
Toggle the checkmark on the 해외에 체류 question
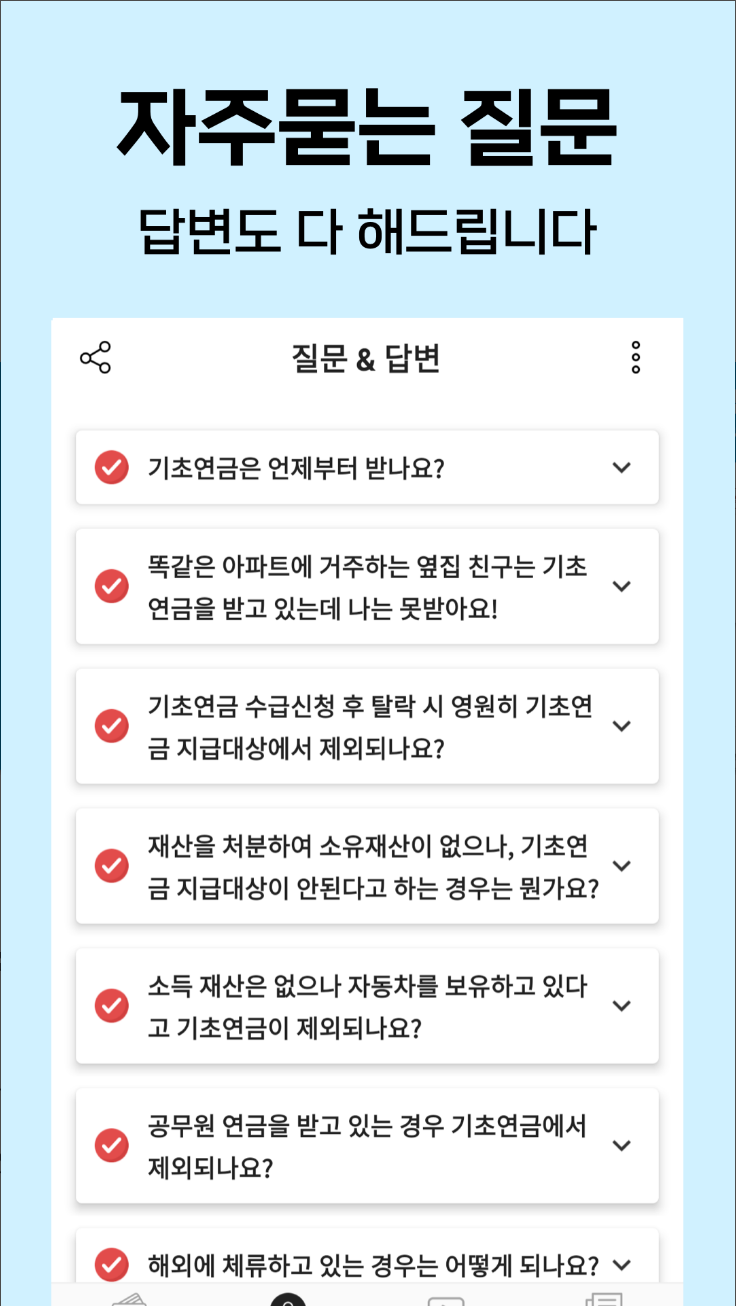[111, 1264]
